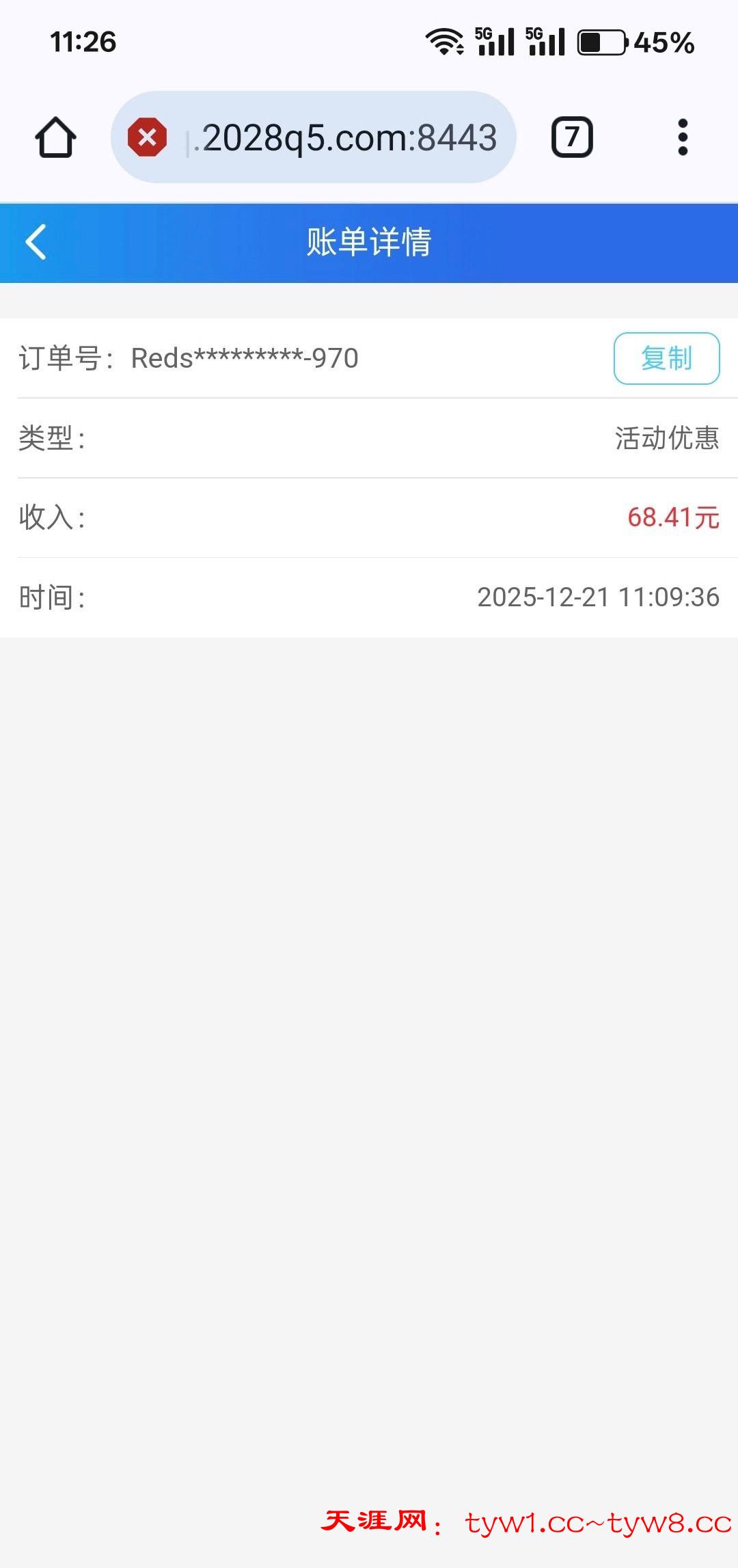
Task: Open the browser home page
Action: coord(55,137)
